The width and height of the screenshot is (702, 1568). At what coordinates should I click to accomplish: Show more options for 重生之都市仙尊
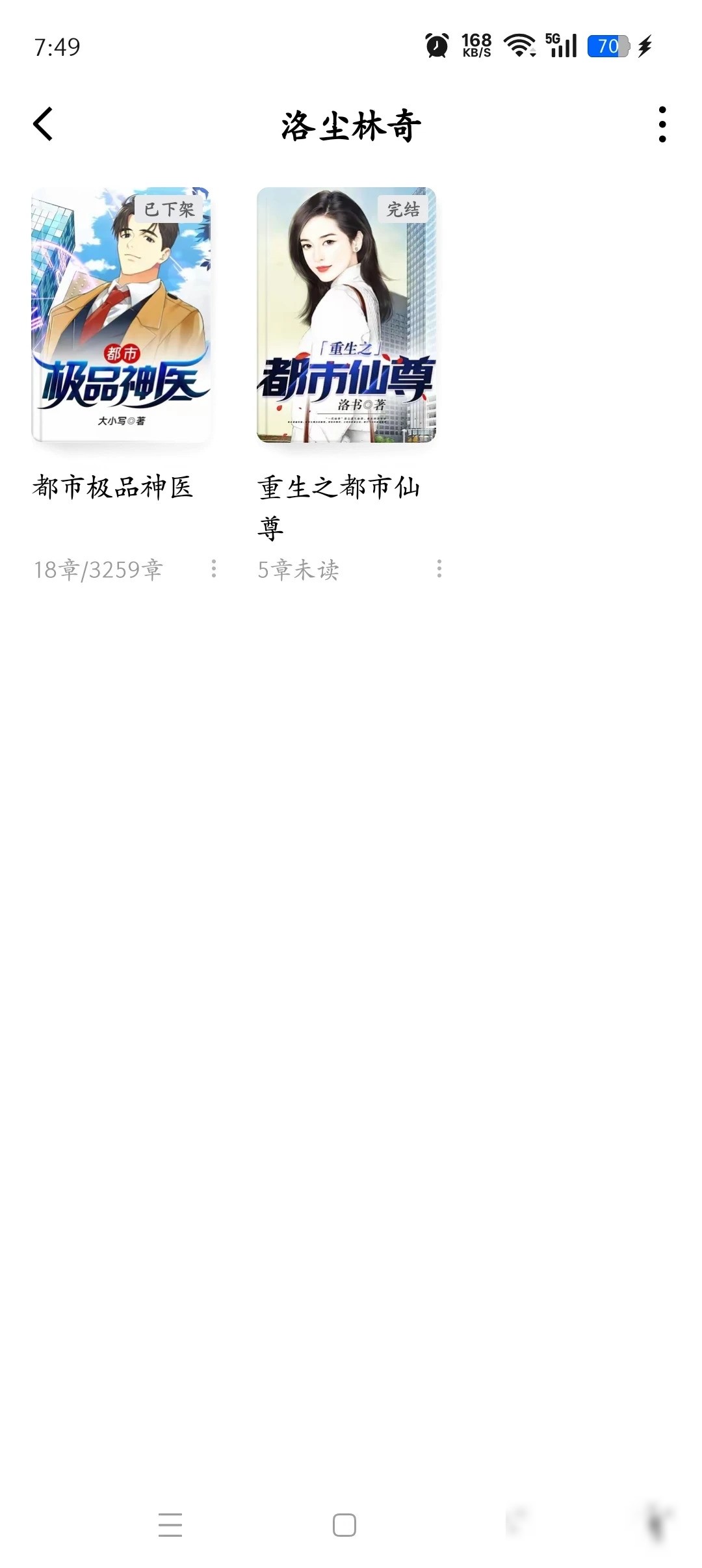coord(439,569)
